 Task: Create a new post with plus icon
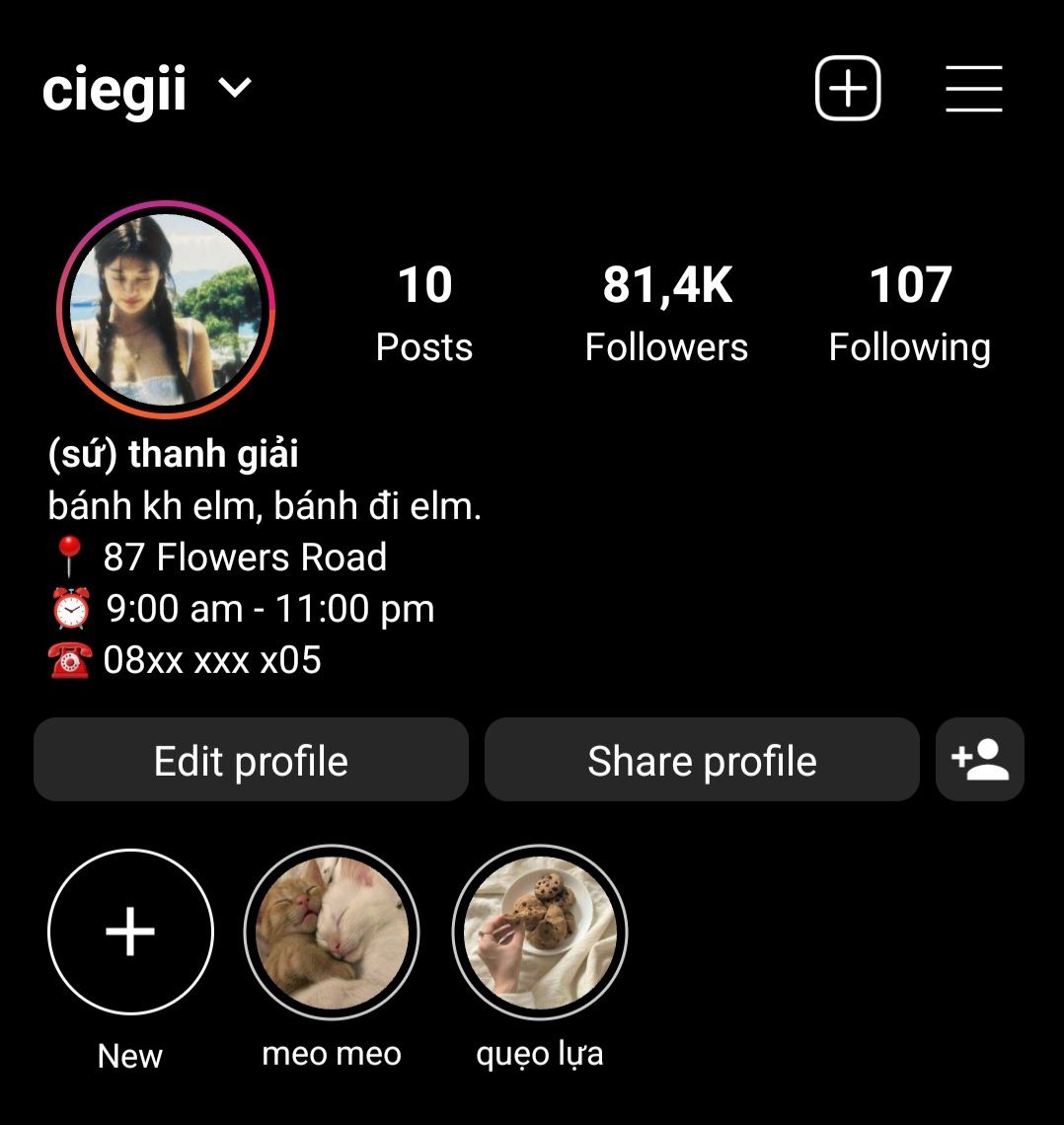848,89
